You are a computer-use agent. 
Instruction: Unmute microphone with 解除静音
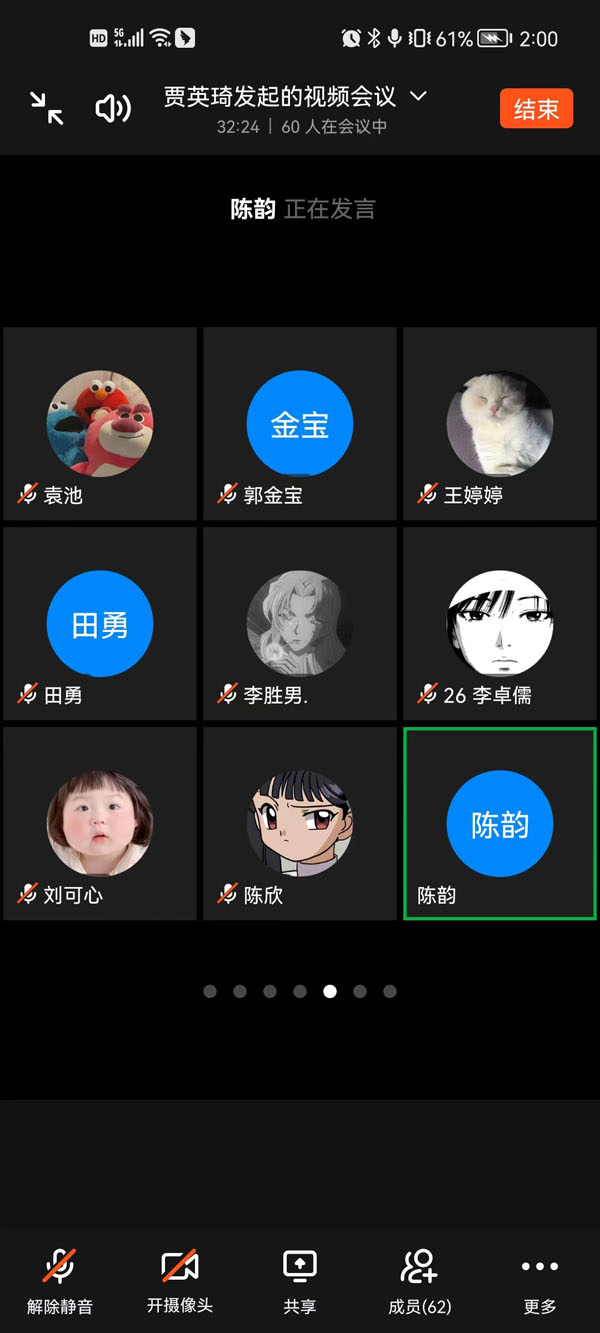tap(60, 1280)
